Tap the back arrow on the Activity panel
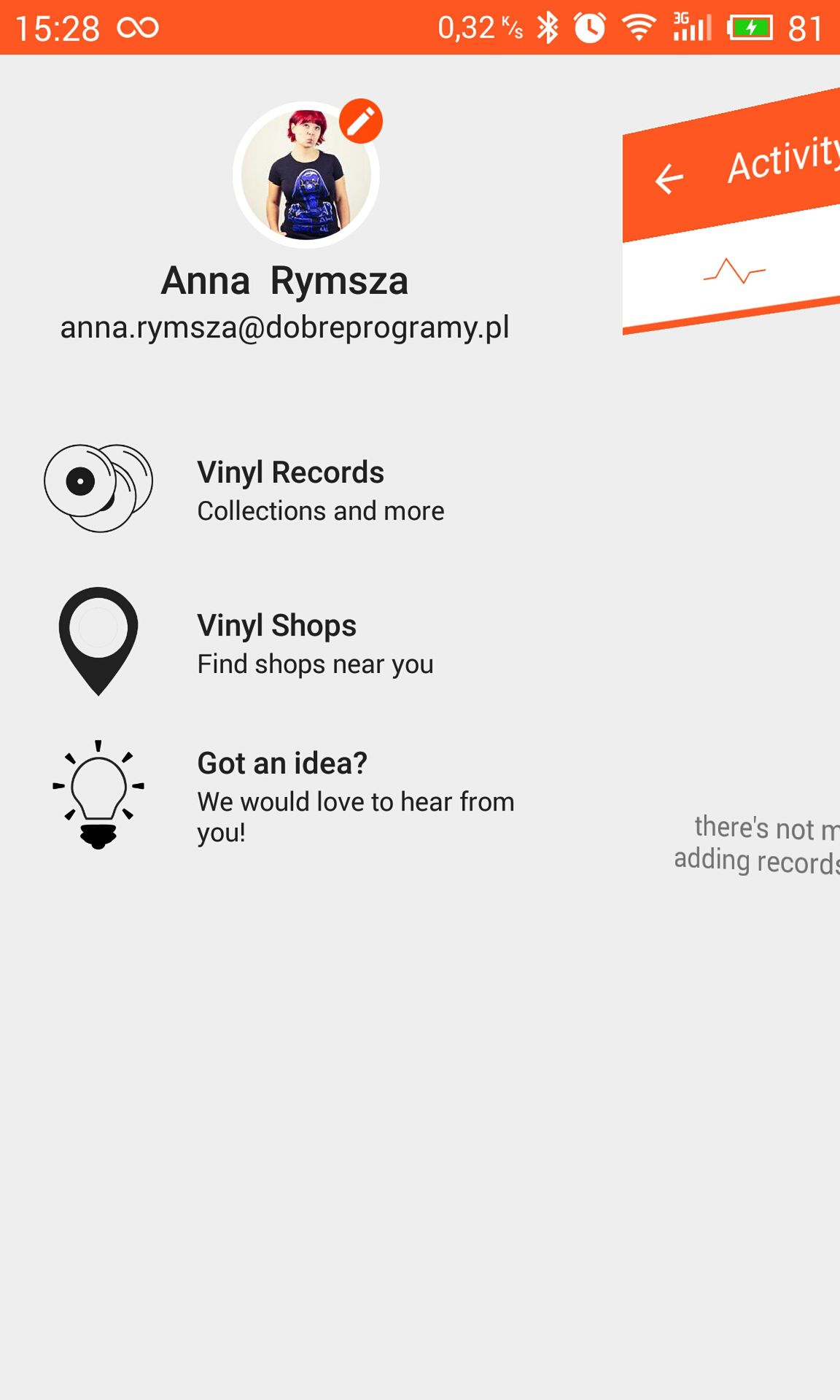 pos(669,179)
